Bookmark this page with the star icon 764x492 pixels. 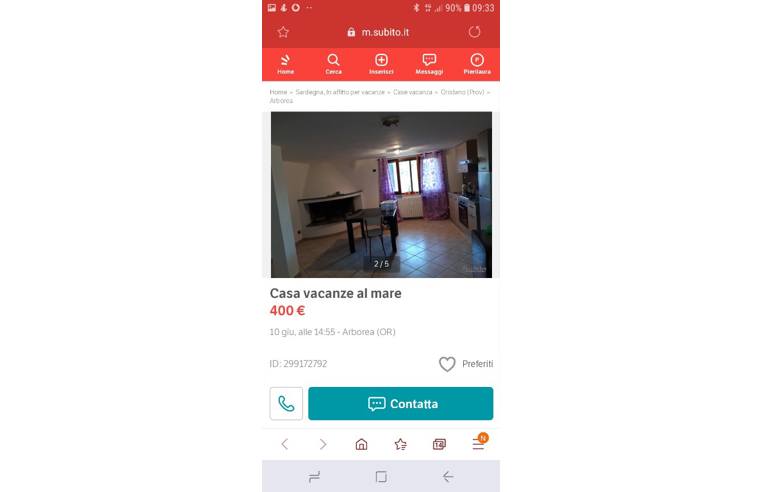tap(283, 32)
